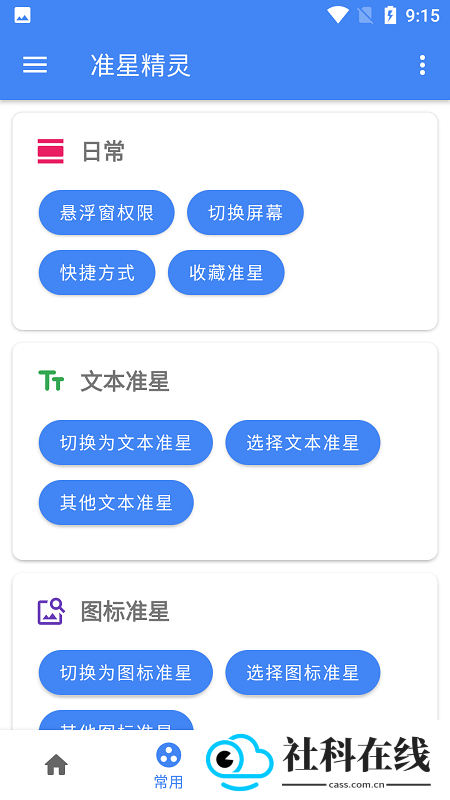Switch to the home tab
This screenshot has width=450, height=800.
[x=56, y=765]
